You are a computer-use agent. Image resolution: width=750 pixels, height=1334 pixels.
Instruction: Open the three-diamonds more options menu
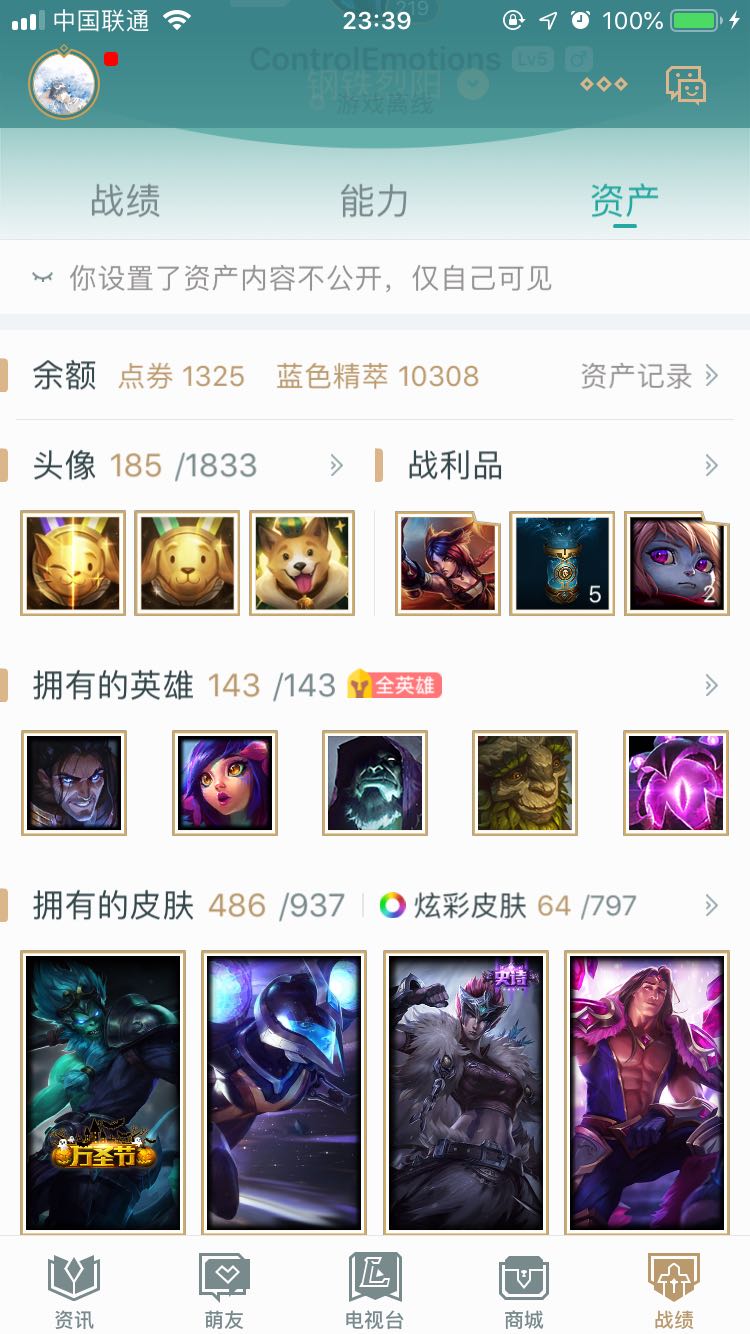[x=604, y=84]
